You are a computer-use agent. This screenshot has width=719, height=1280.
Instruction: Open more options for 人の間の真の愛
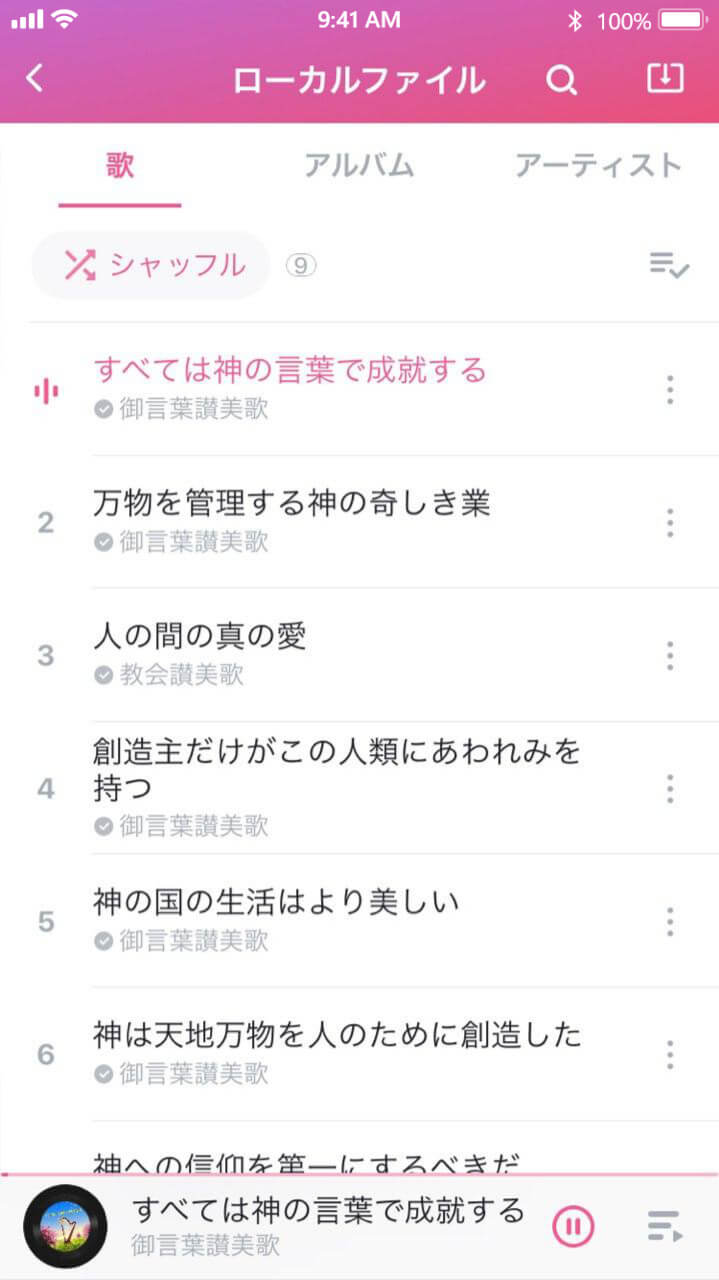click(670, 656)
